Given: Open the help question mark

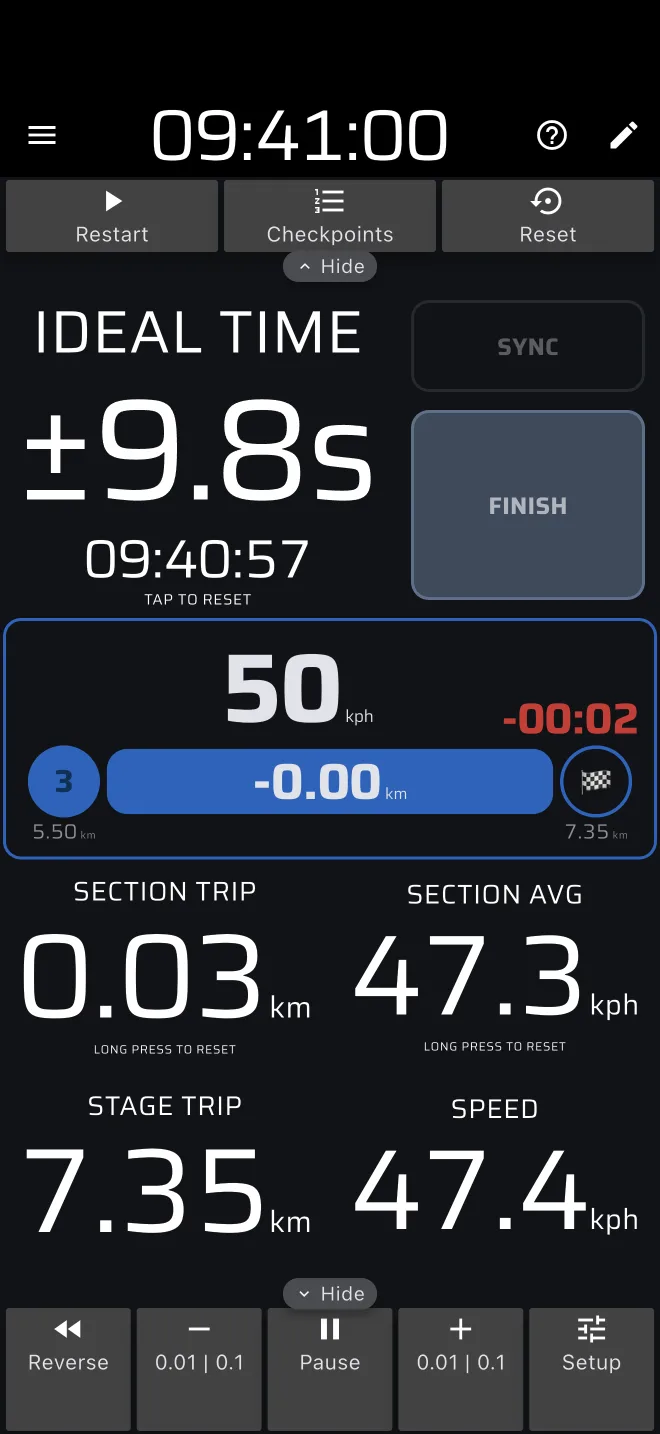Looking at the screenshot, I should pyautogui.click(x=552, y=135).
